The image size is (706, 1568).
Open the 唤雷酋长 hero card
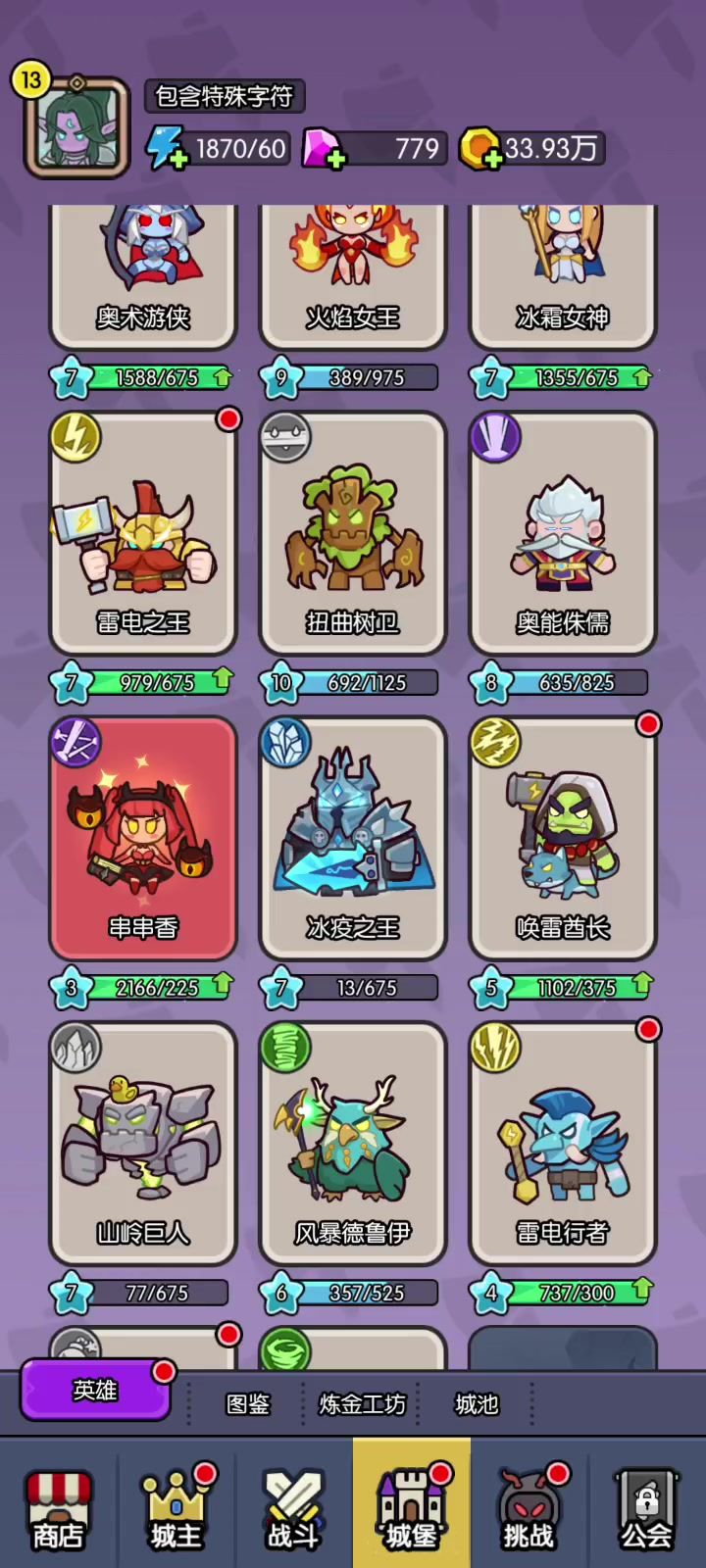pos(563,839)
